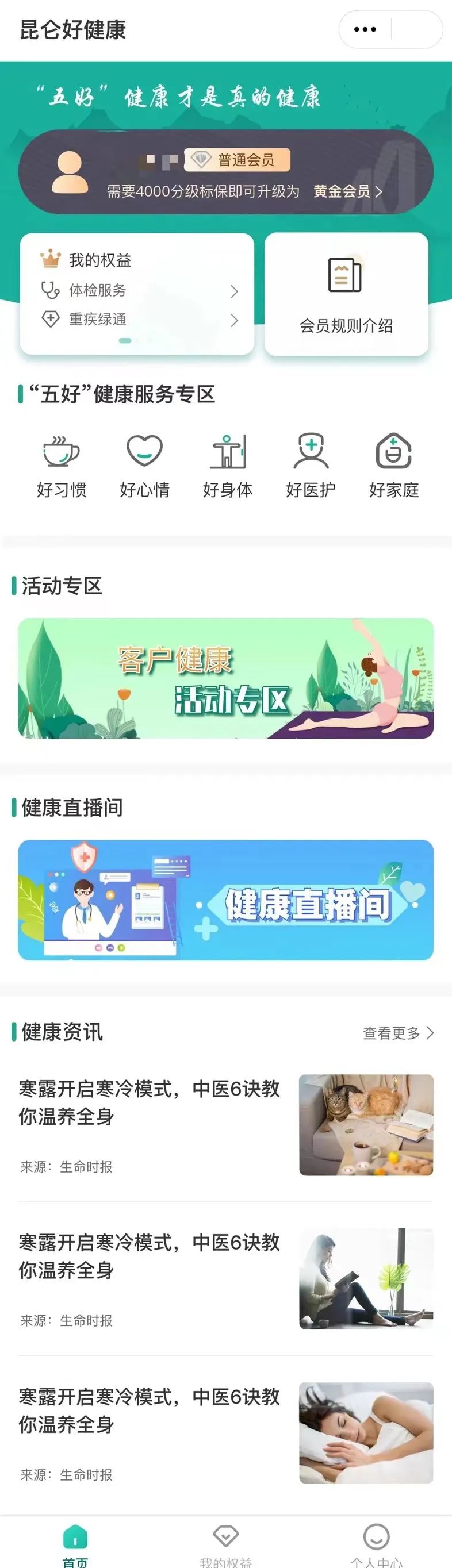
Task: Tap 查看更多 in 健康资讯
Action: tap(398, 1033)
